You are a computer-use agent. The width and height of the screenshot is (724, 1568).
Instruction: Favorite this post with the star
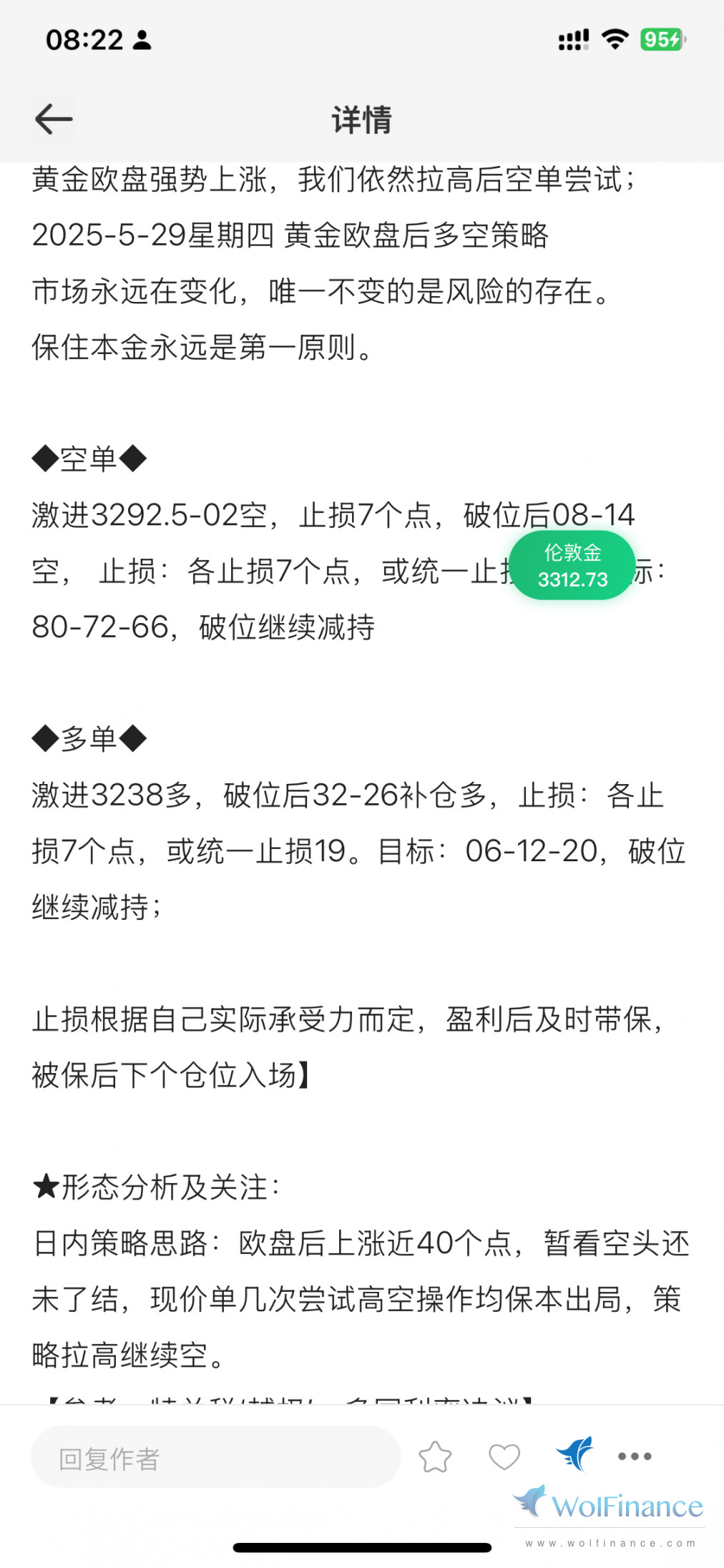point(435,1456)
